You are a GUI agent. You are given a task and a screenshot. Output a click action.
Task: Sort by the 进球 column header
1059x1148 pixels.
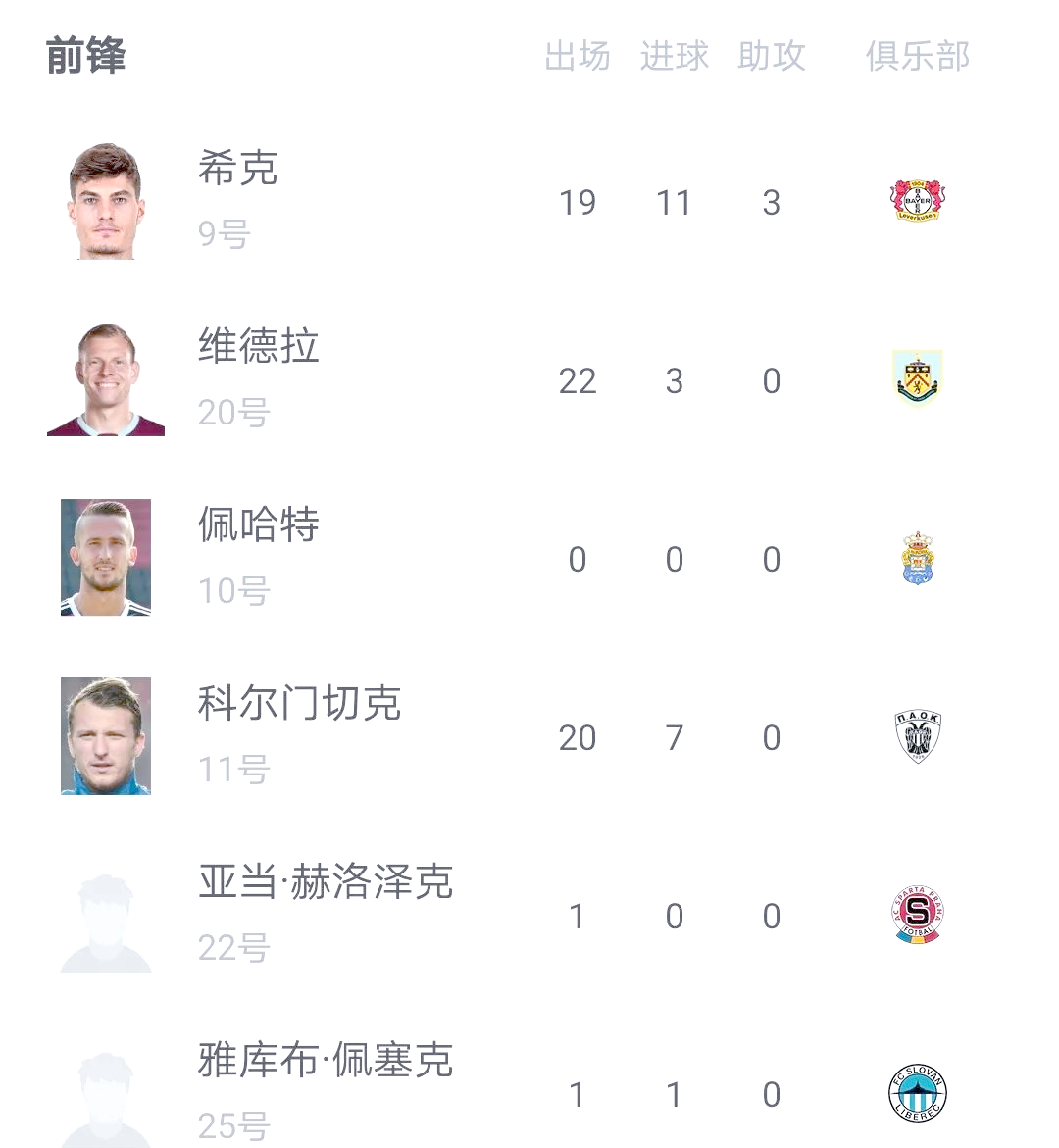(675, 56)
